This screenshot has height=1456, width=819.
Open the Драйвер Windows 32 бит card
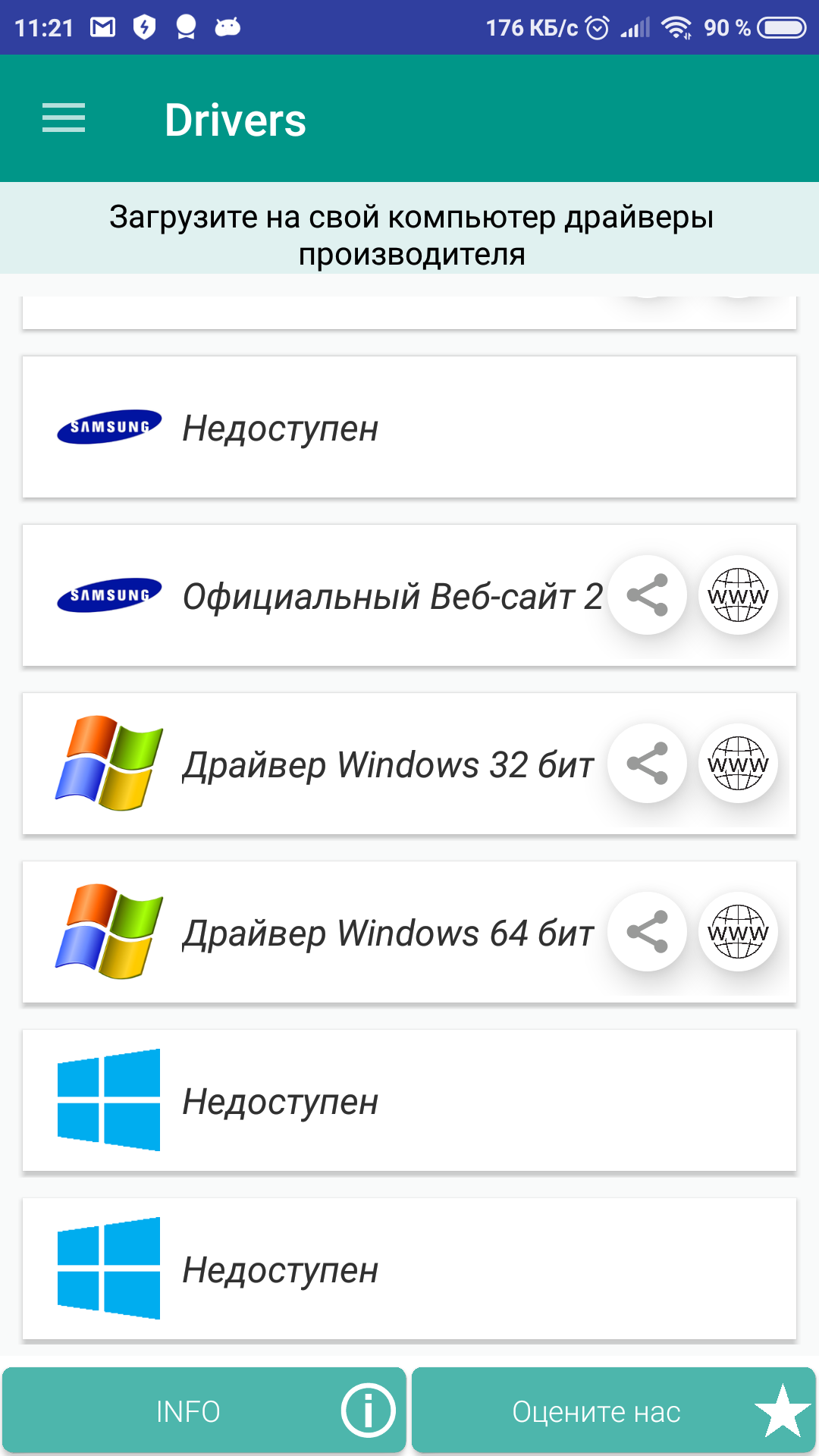409,764
